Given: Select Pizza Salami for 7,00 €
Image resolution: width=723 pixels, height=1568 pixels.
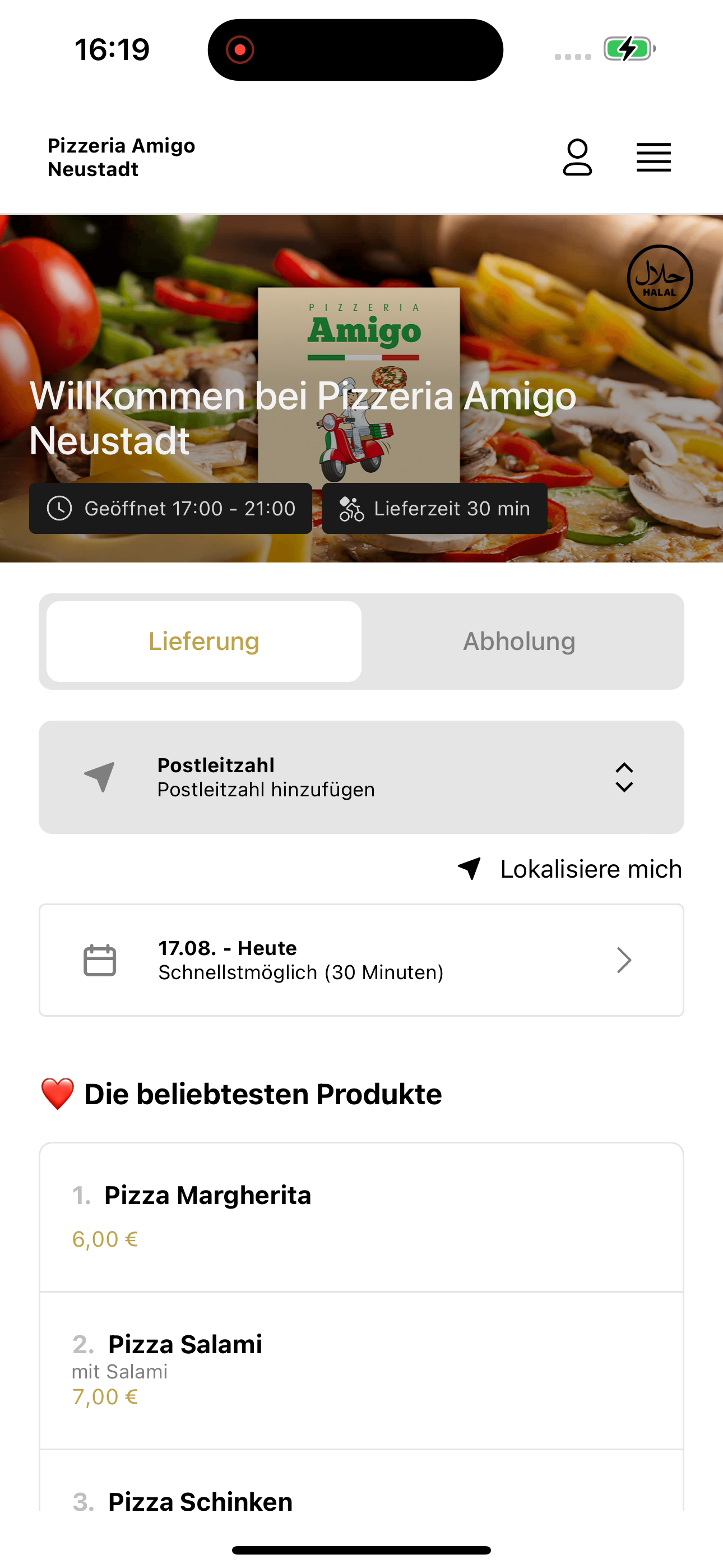Looking at the screenshot, I should 361,1370.
